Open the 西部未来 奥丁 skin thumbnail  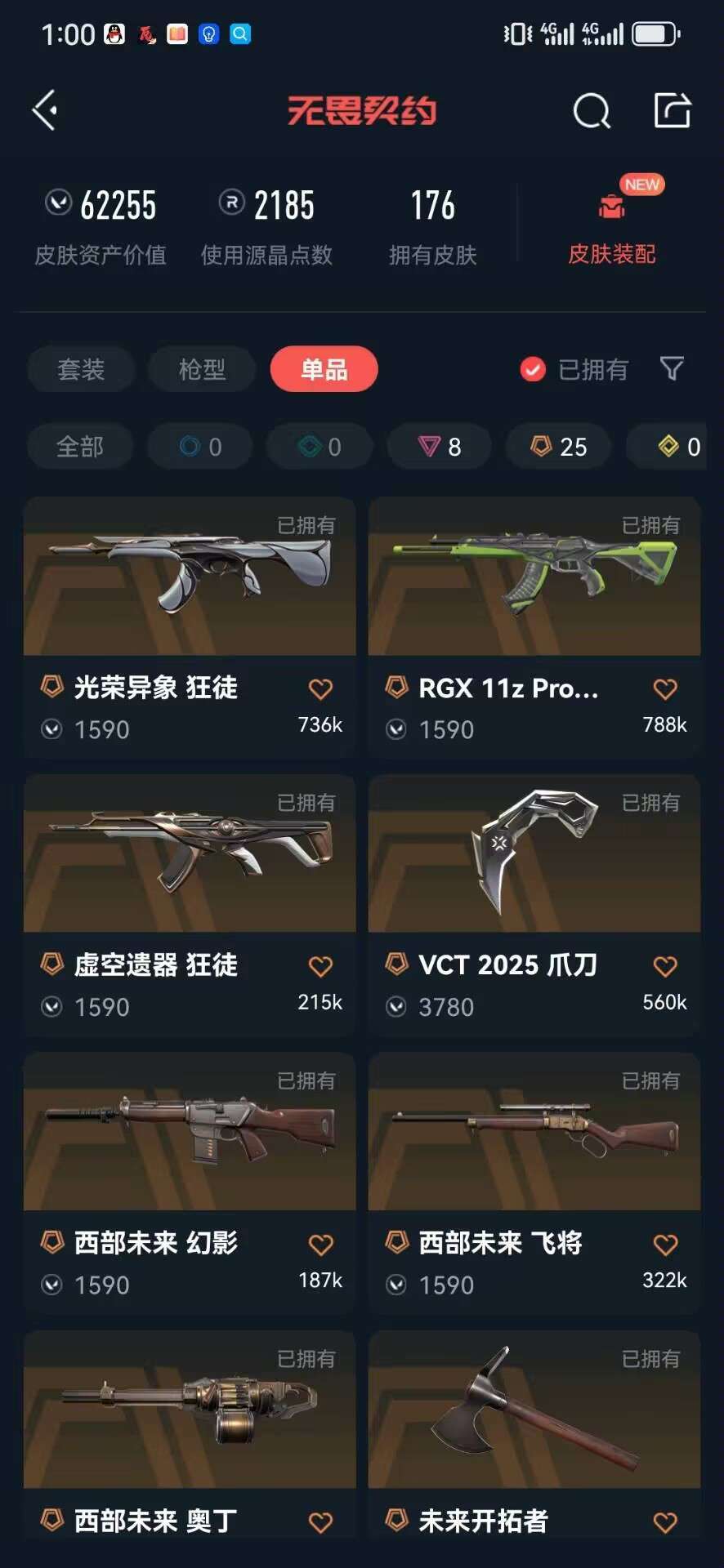189,1410
